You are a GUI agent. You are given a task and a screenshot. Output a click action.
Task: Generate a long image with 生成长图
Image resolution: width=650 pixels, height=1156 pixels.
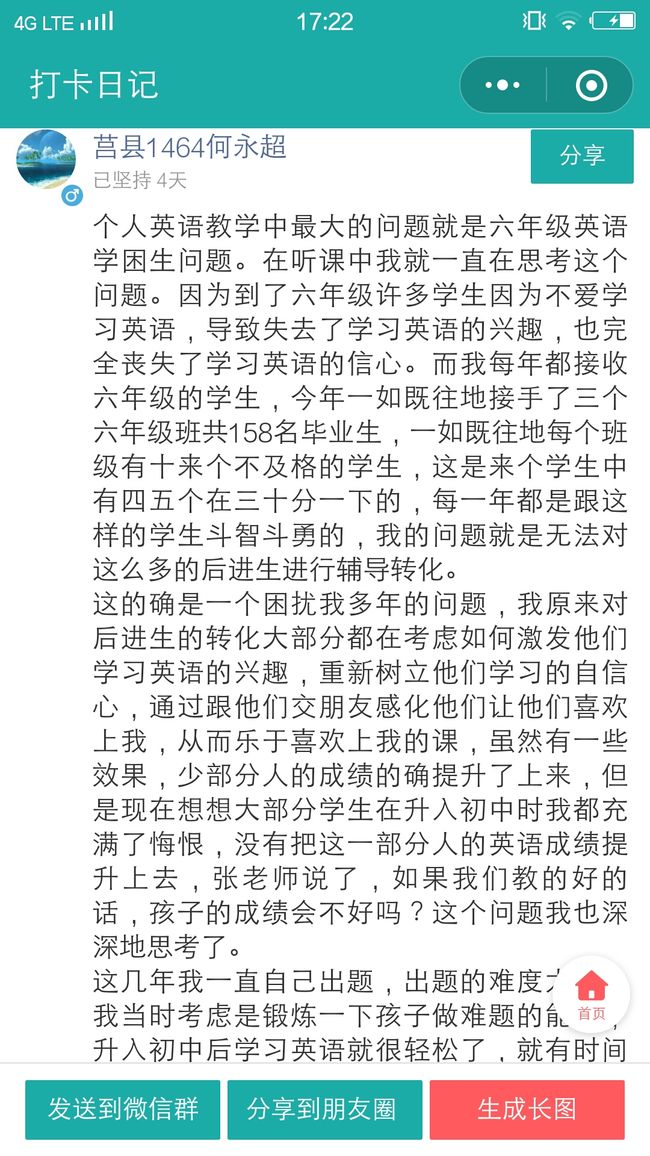527,1109
